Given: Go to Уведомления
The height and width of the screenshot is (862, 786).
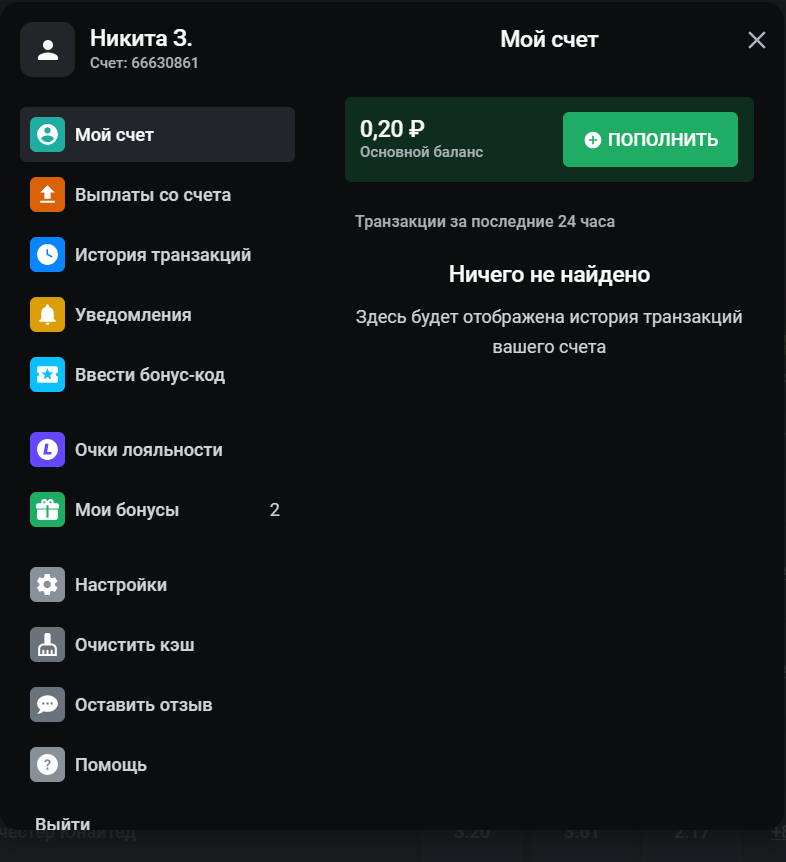Looking at the screenshot, I should click(132, 315).
